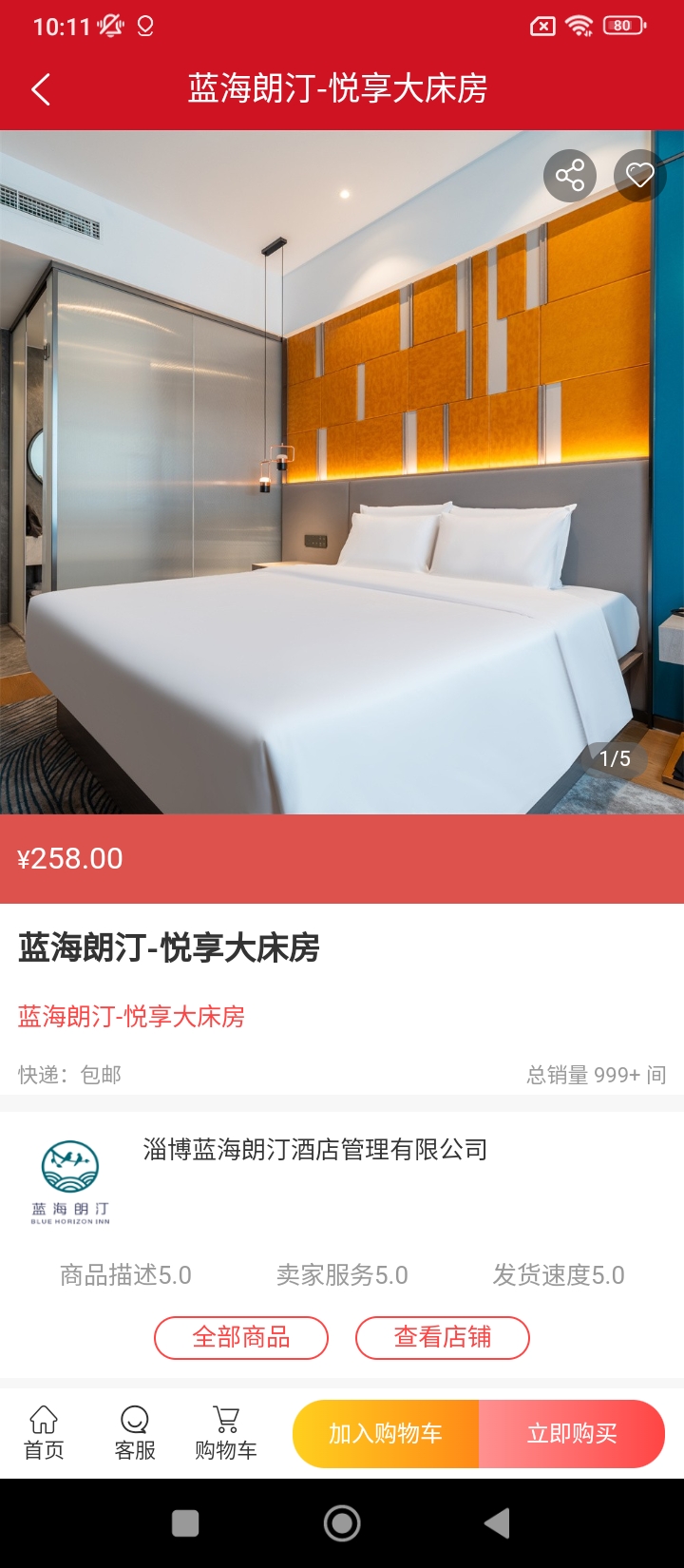Open the 购物车 shopping cart
Image resolution: width=684 pixels, height=1568 pixels.
(x=226, y=1433)
